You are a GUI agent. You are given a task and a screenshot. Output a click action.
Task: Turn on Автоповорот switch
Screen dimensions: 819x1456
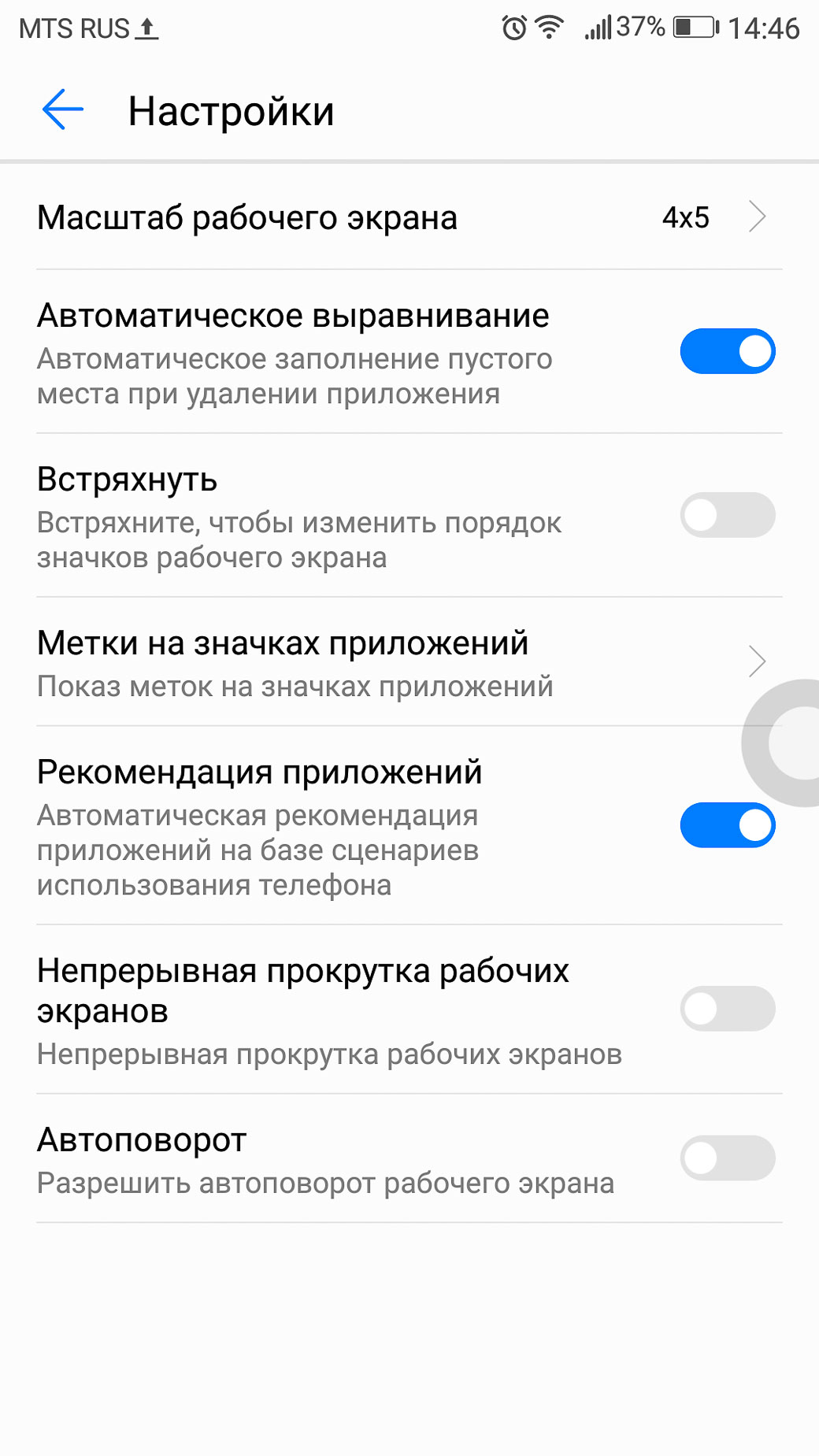tap(728, 1158)
